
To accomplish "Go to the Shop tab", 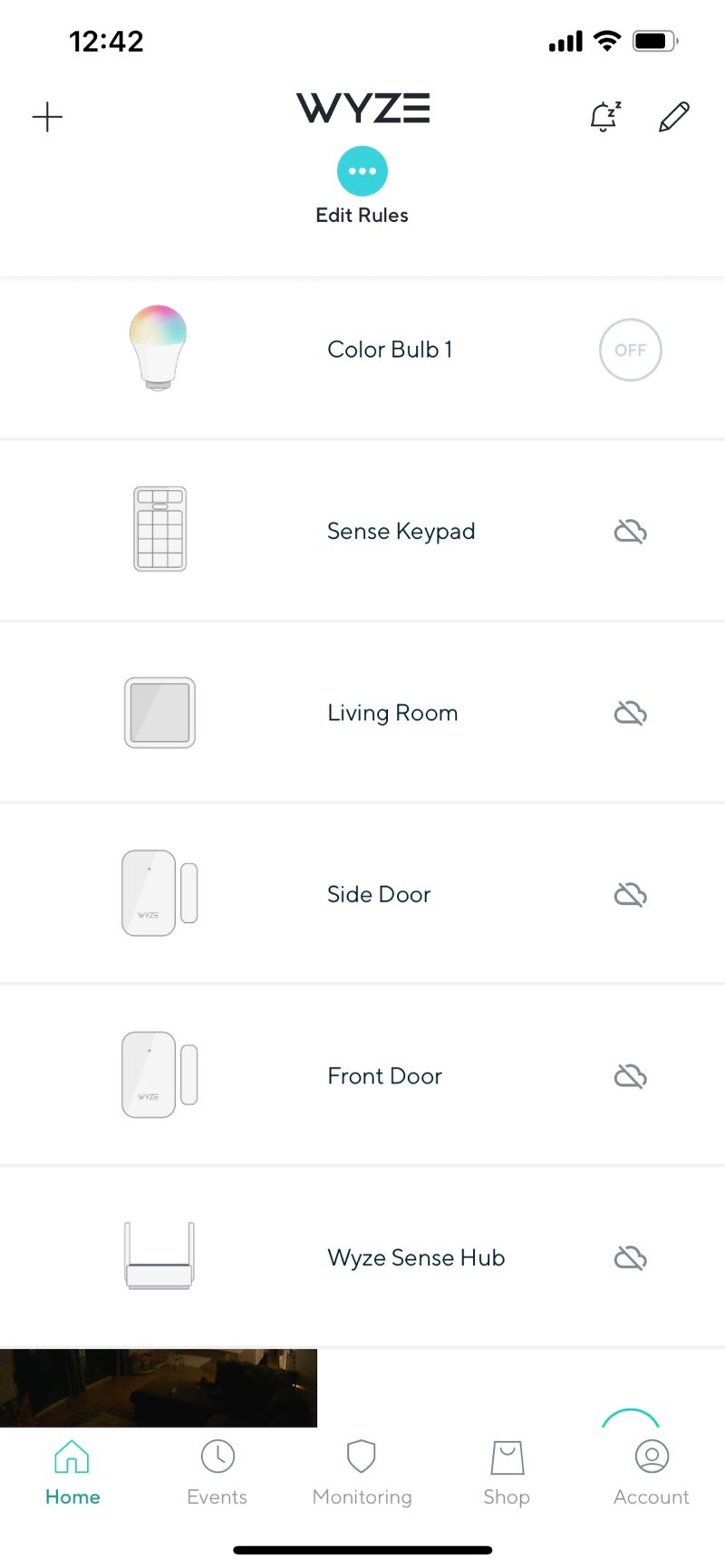I will coord(507,1472).
